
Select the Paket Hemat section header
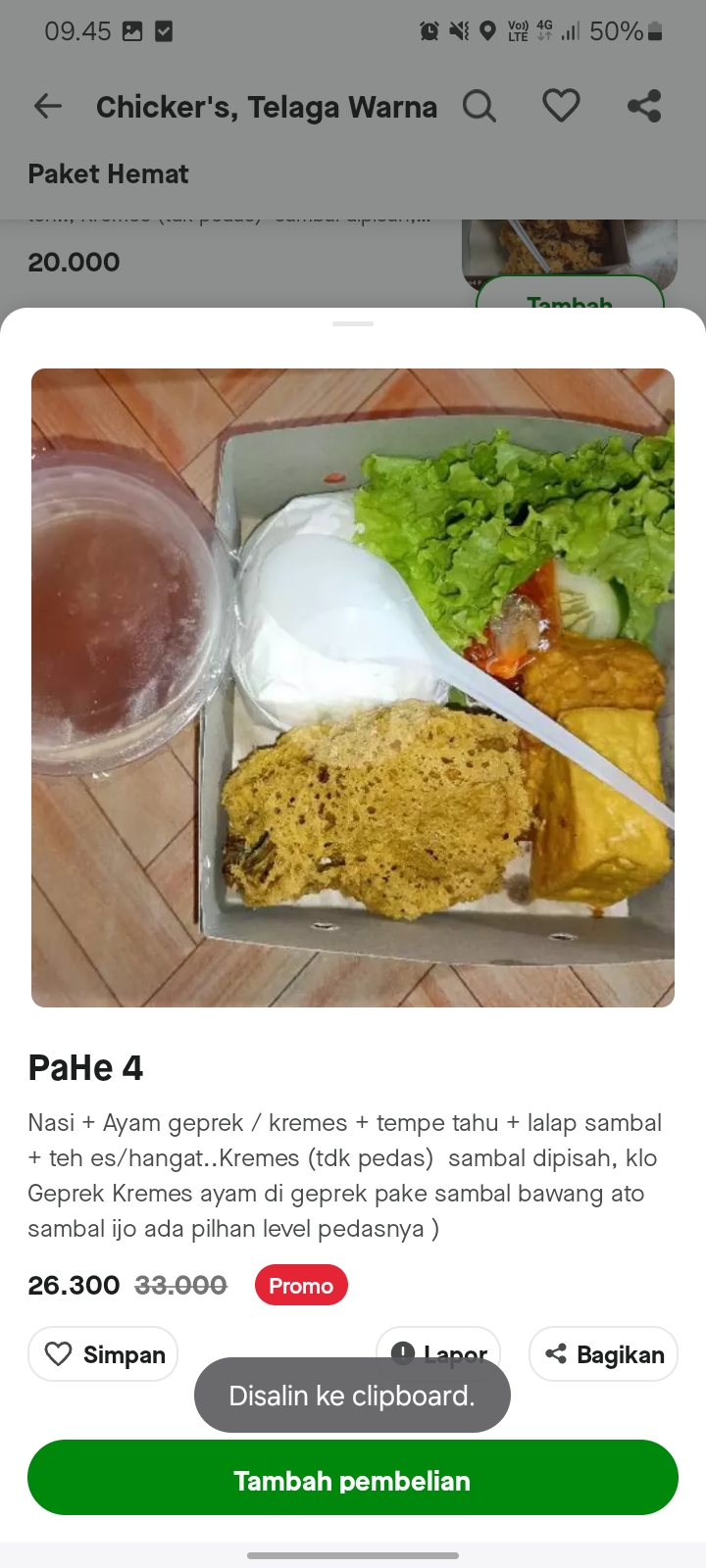[108, 173]
